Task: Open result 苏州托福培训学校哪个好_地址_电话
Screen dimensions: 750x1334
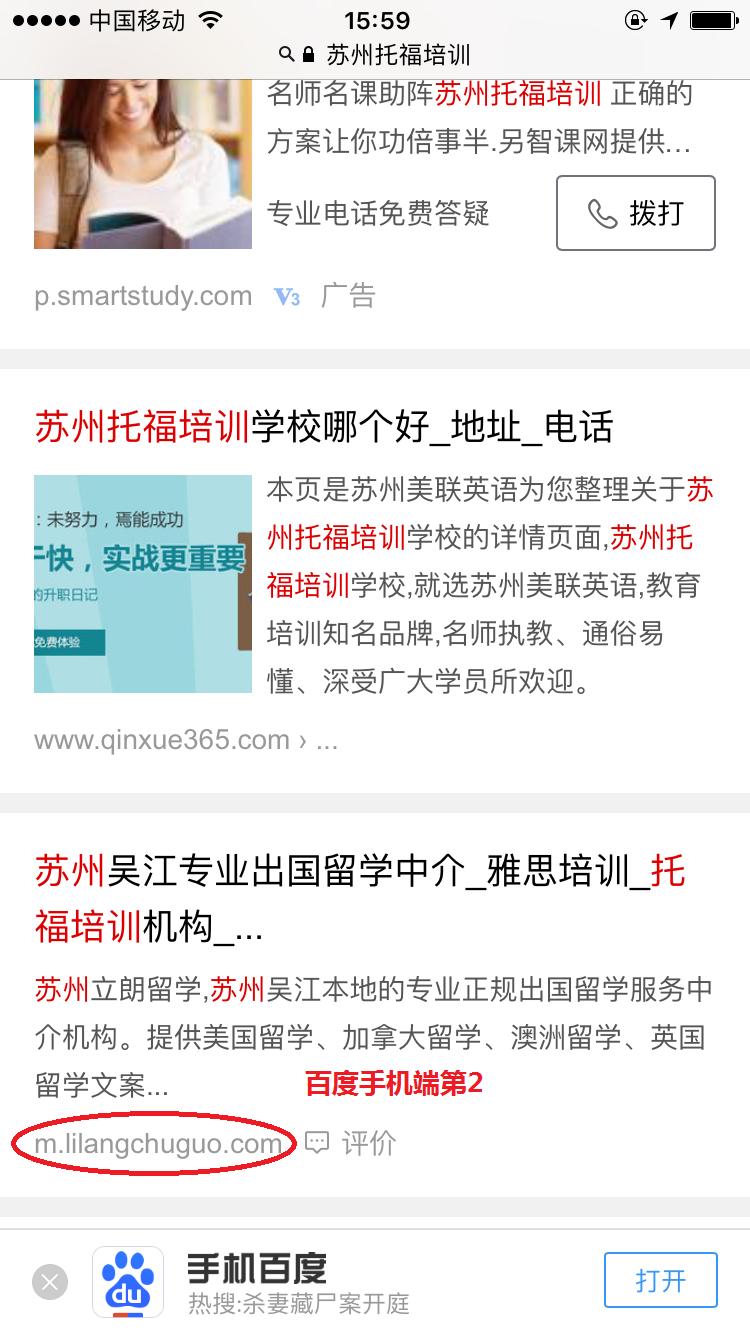Action: pyautogui.click(x=324, y=427)
